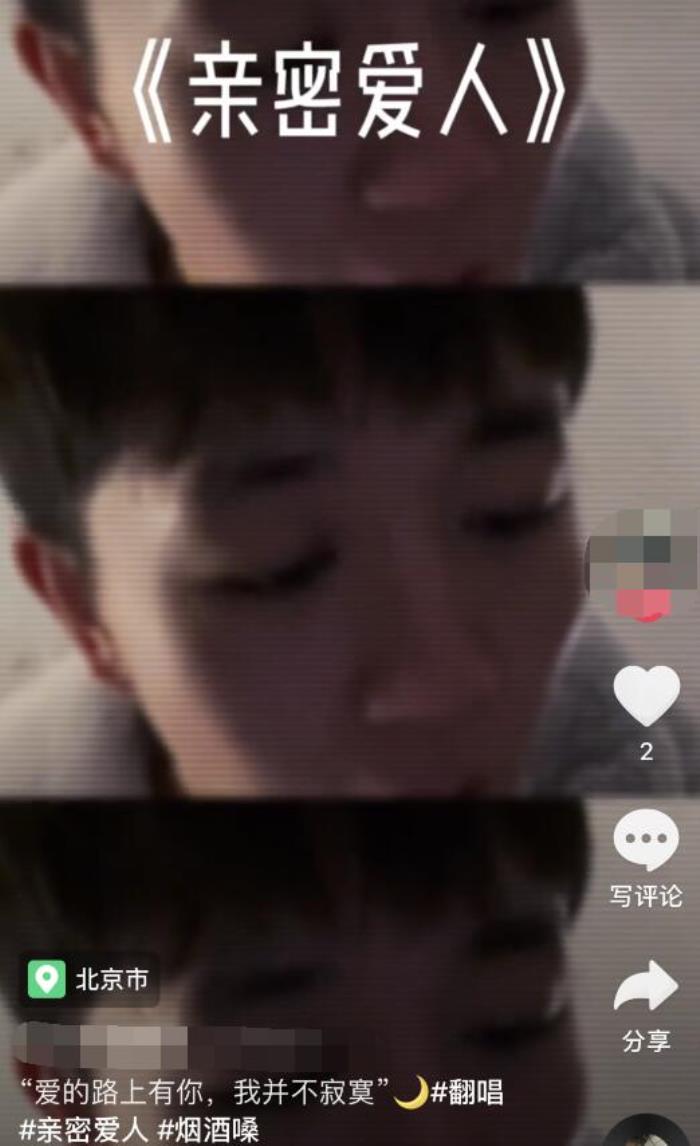Open the #亲密爱人 hashtag
Image resolution: width=700 pixels, height=1146 pixels.
point(84,1130)
